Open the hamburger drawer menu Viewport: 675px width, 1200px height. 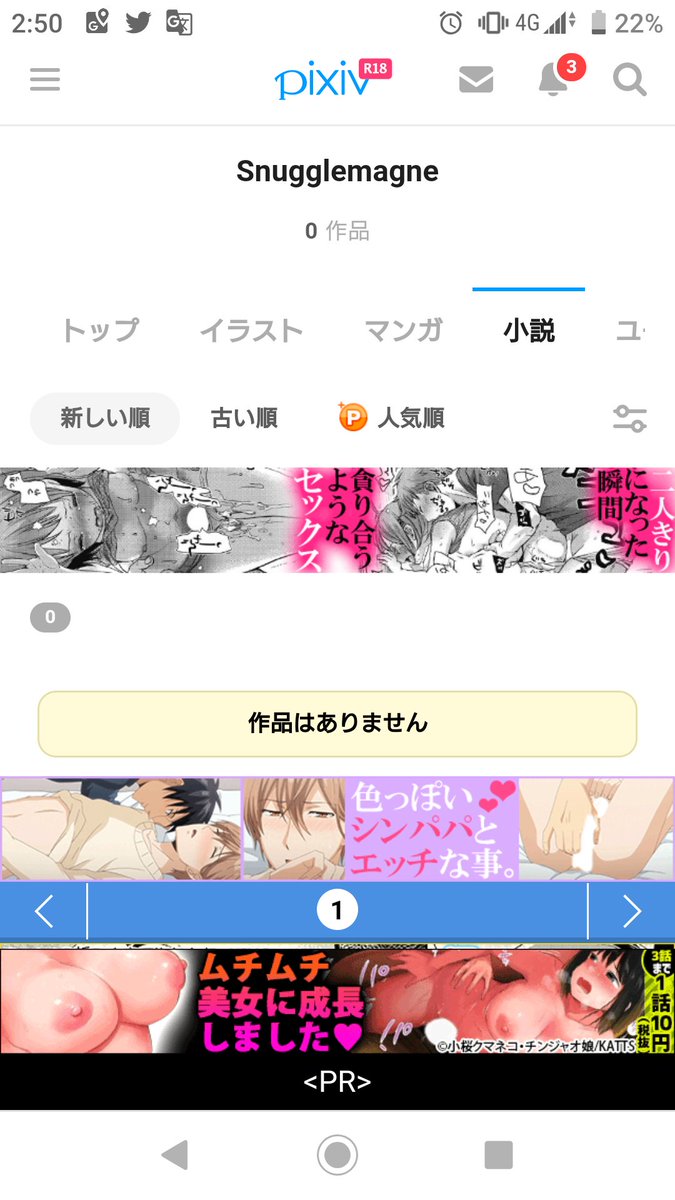45,81
